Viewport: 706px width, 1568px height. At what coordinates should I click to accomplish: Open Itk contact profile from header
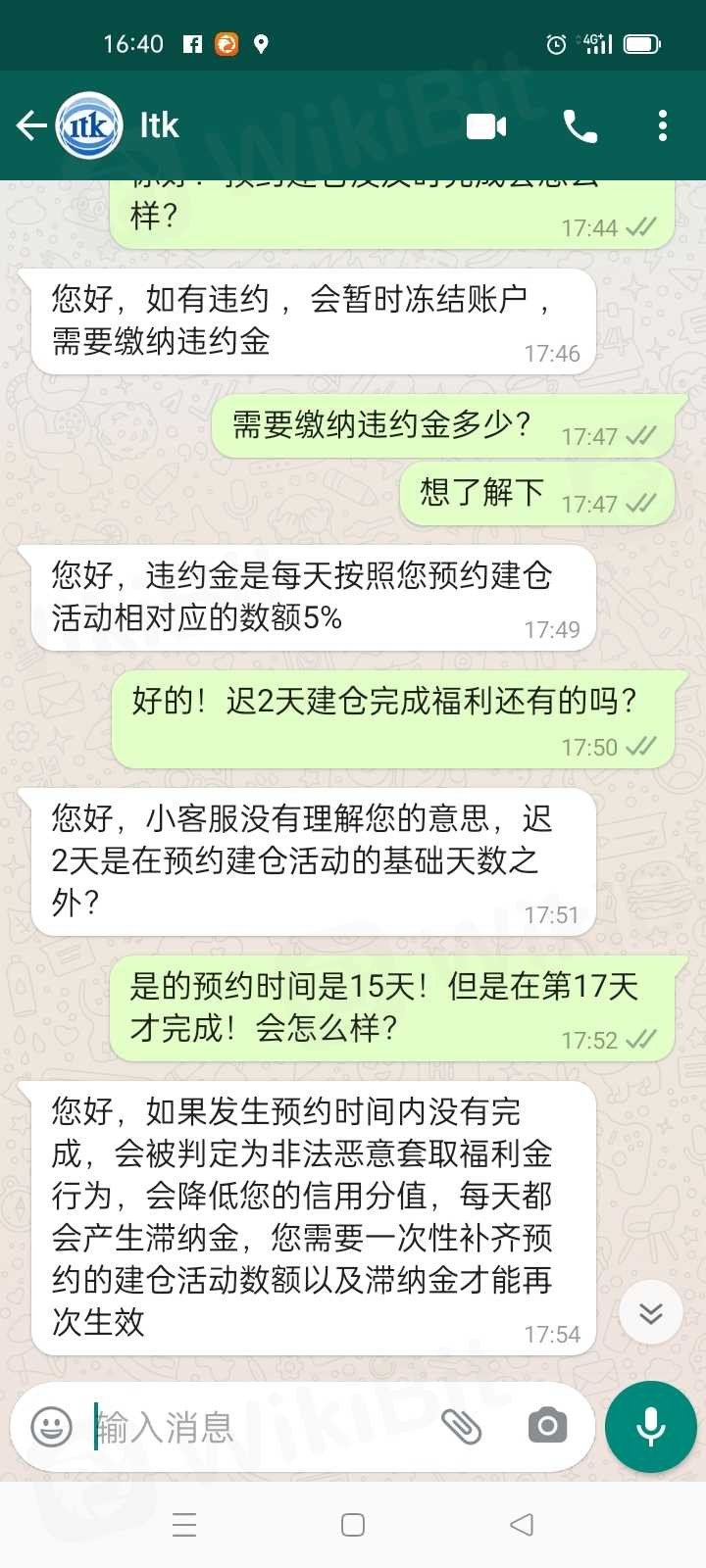tap(159, 125)
